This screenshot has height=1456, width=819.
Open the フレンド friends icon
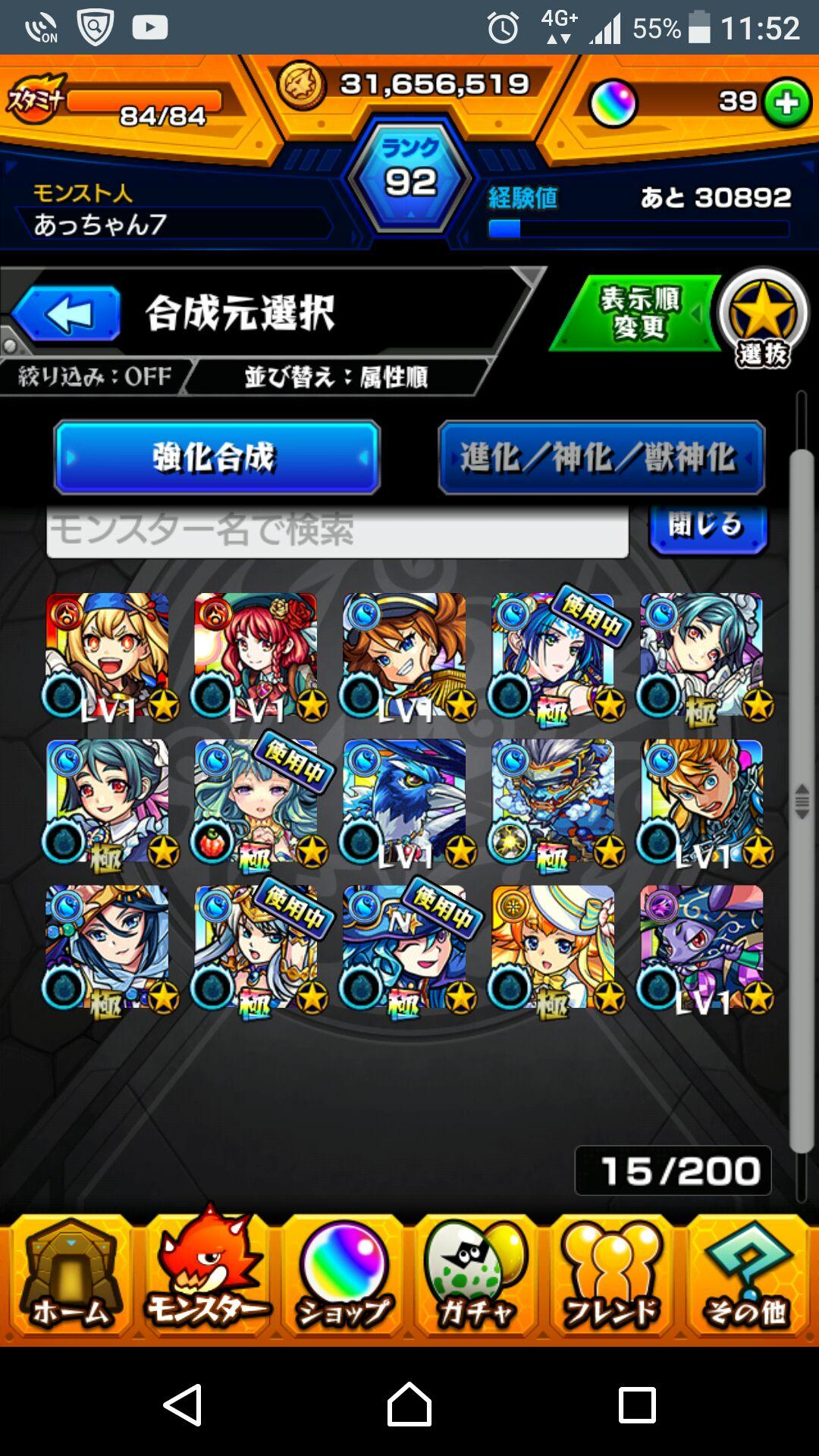(x=613, y=1282)
